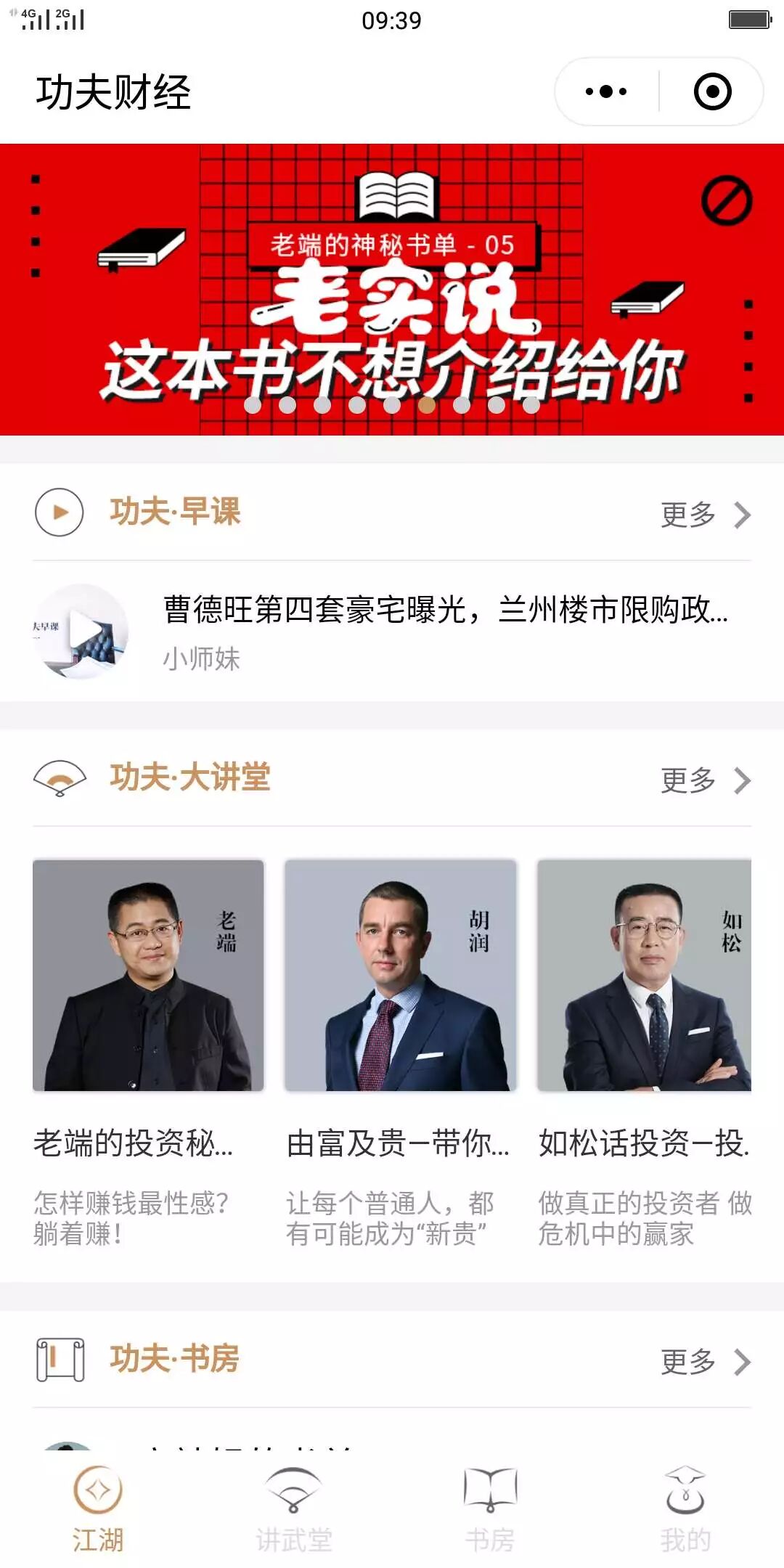This screenshot has height=1568, width=784.
Task: Tap 更多 next to 功夫·早课
Action: pyautogui.click(x=704, y=515)
